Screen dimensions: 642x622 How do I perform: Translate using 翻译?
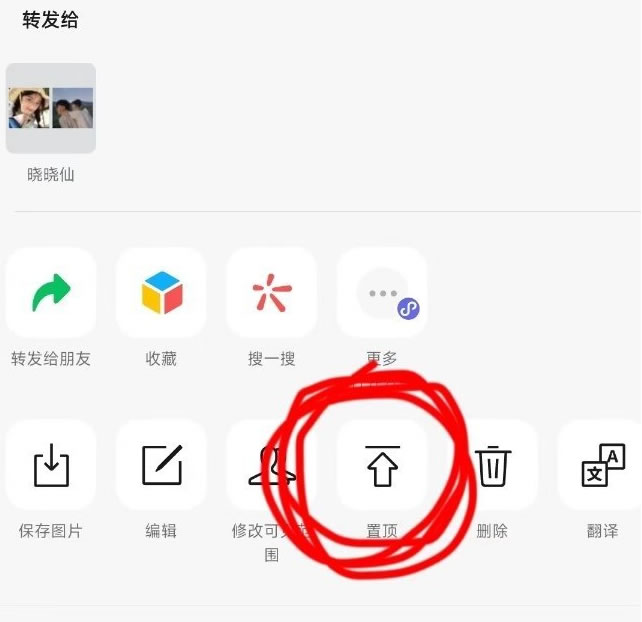point(602,465)
